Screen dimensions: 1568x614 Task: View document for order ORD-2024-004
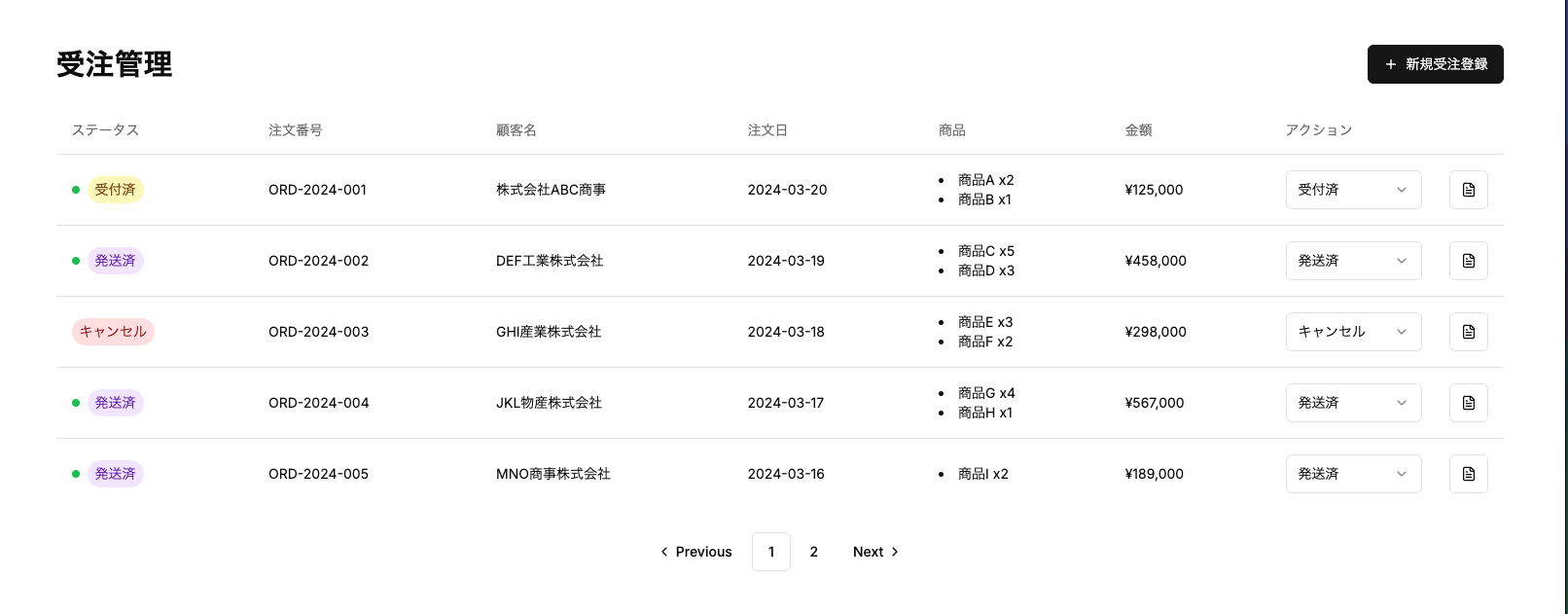1468,403
